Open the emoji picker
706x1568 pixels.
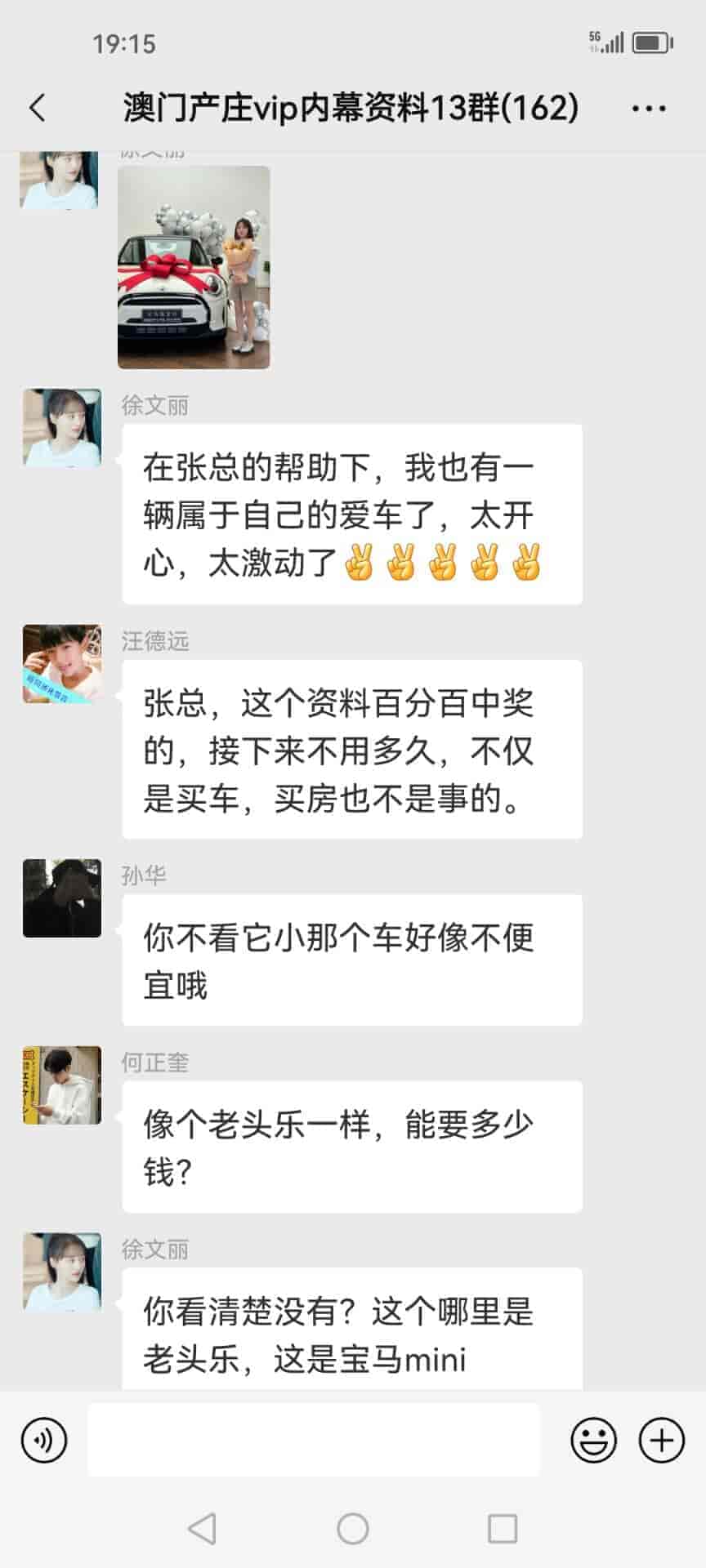point(593,1440)
